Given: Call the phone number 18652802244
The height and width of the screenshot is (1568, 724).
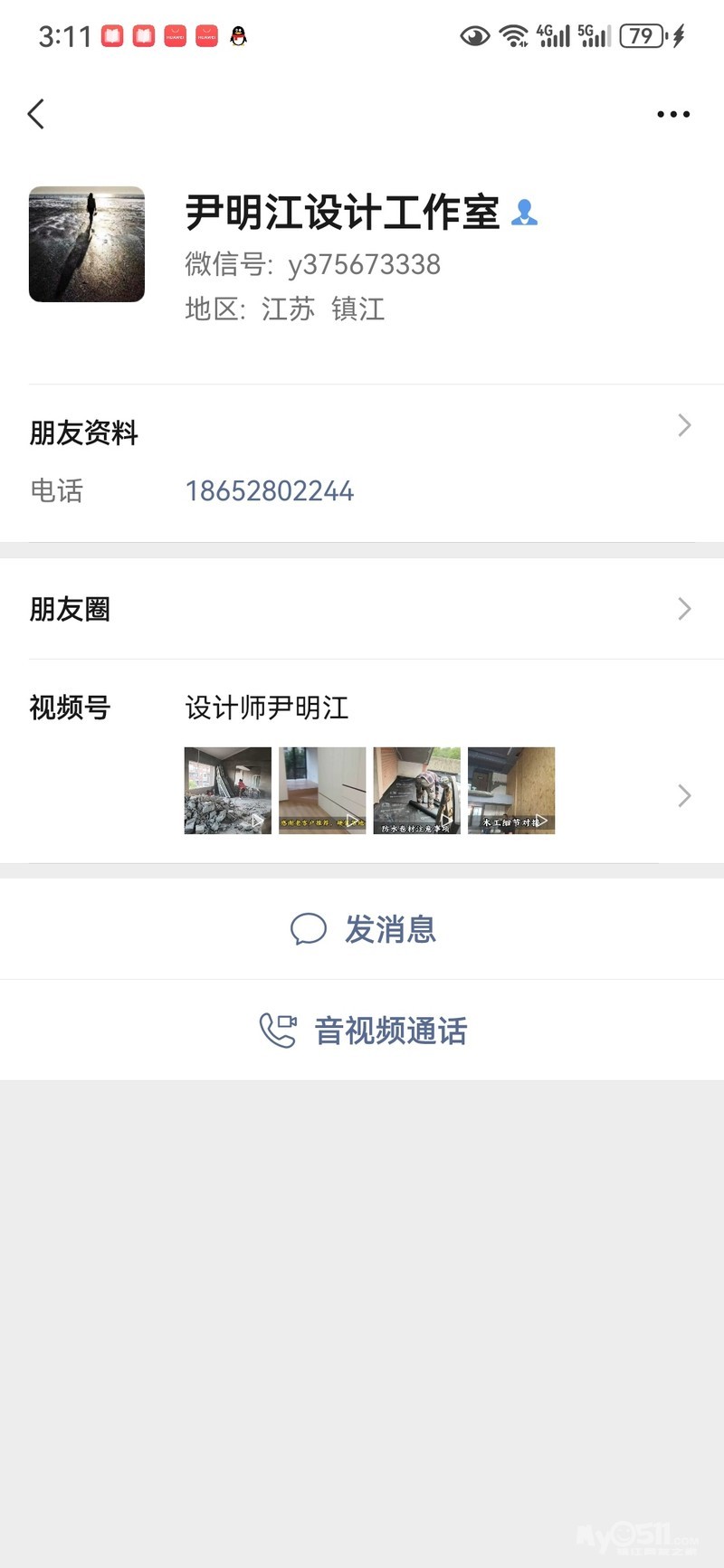Looking at the screenshot, I should coord(270,491).
